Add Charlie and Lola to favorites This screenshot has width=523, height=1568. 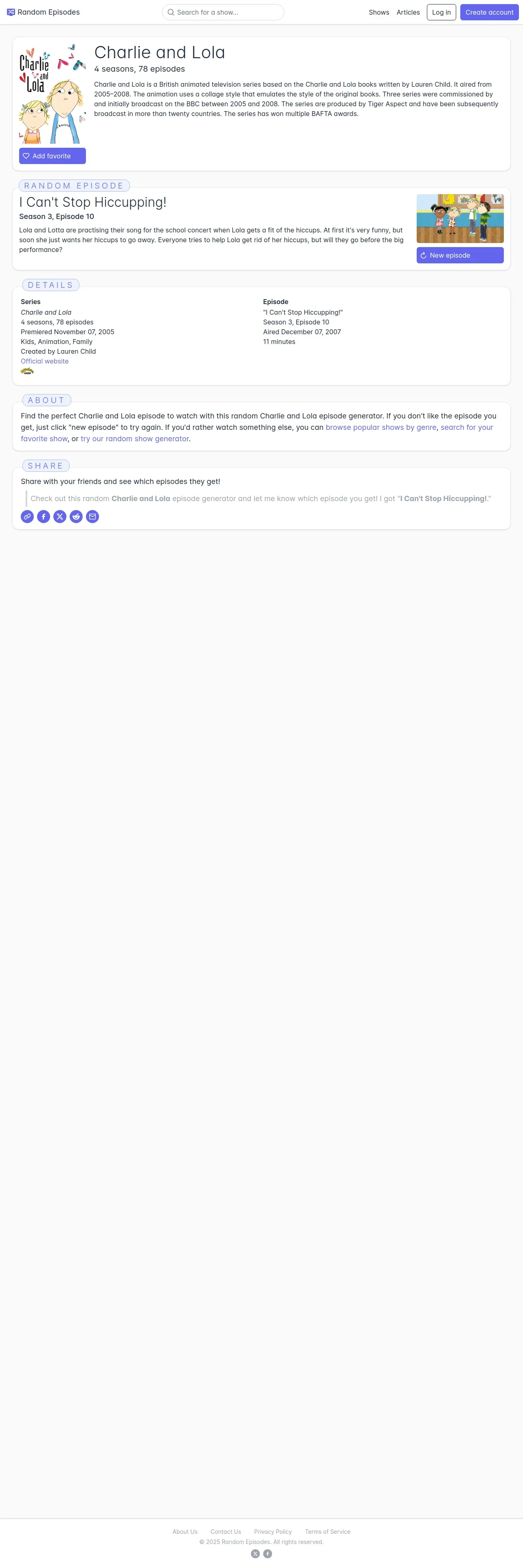pos(53,156)
